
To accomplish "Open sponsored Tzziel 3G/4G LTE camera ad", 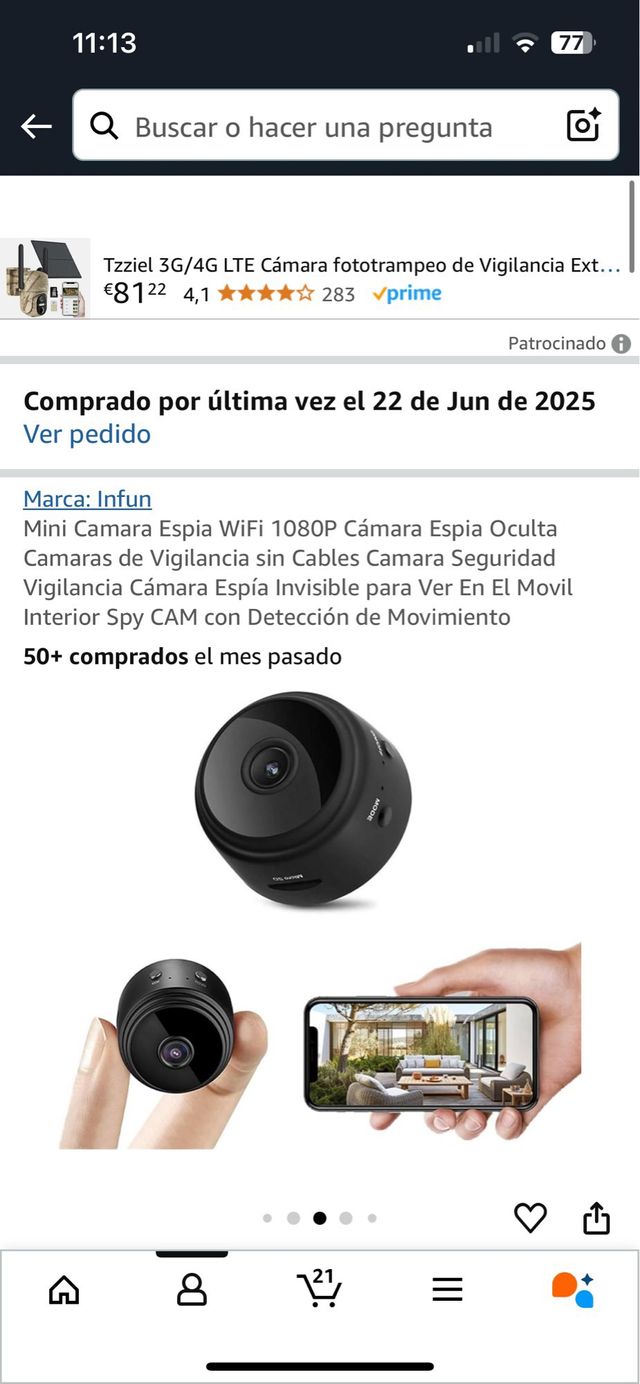I will pyautogui.click(x=318, y=279).
